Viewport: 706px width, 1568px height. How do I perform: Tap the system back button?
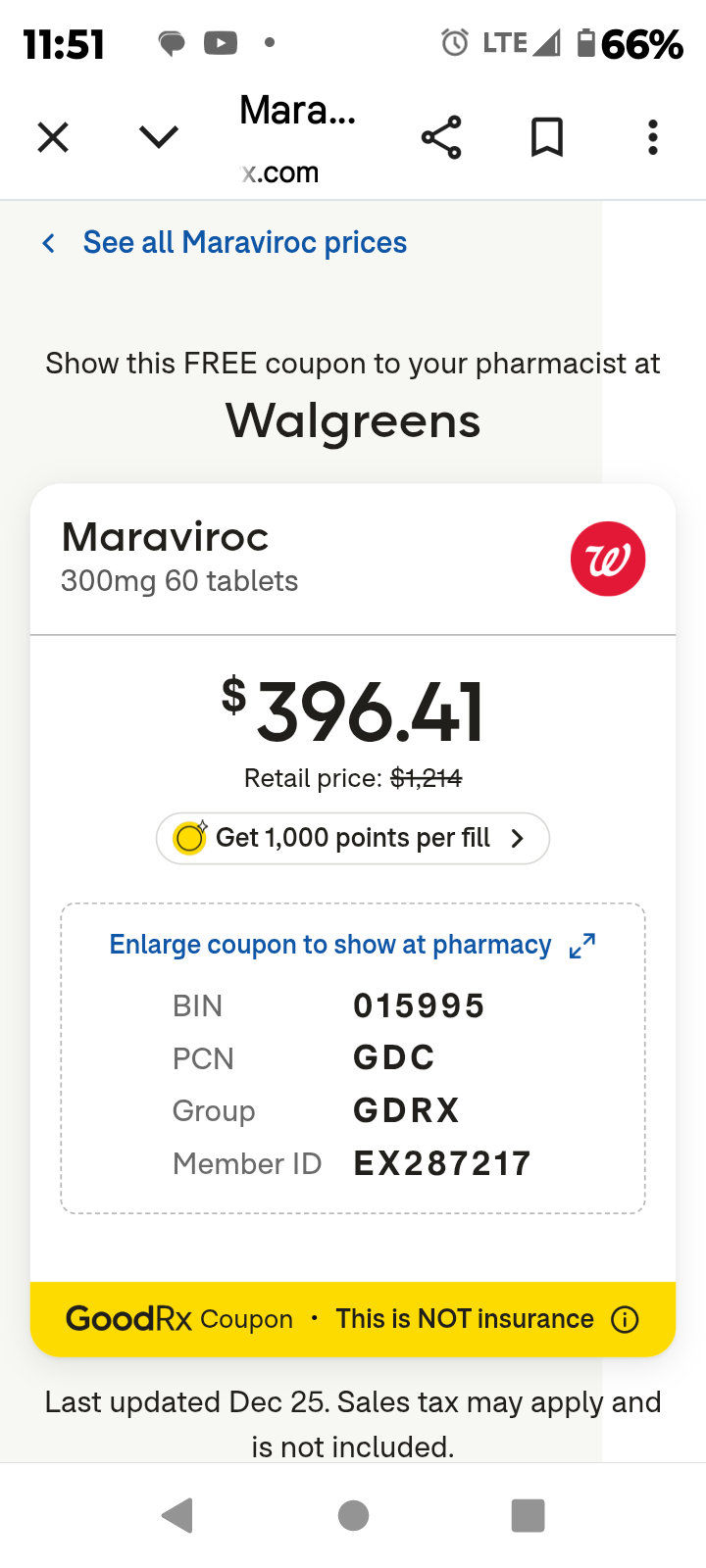point(177,1515)
